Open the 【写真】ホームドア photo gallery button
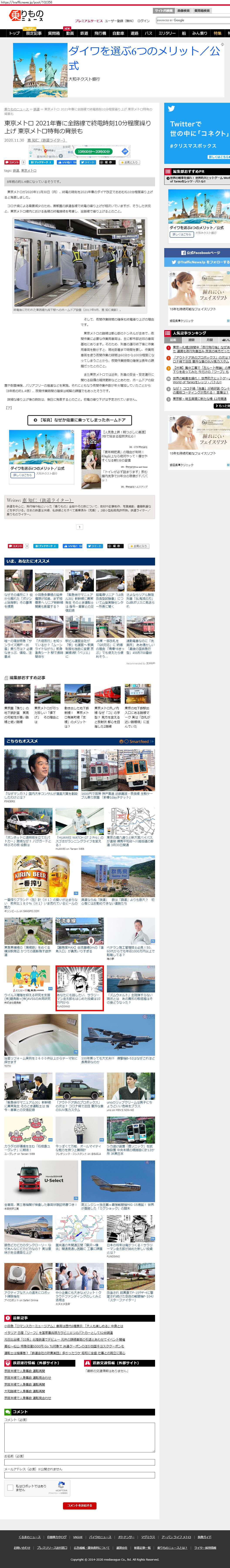The height and width of the screenshot is (1568, 230). pyautogui.click(x=79, y=420)
